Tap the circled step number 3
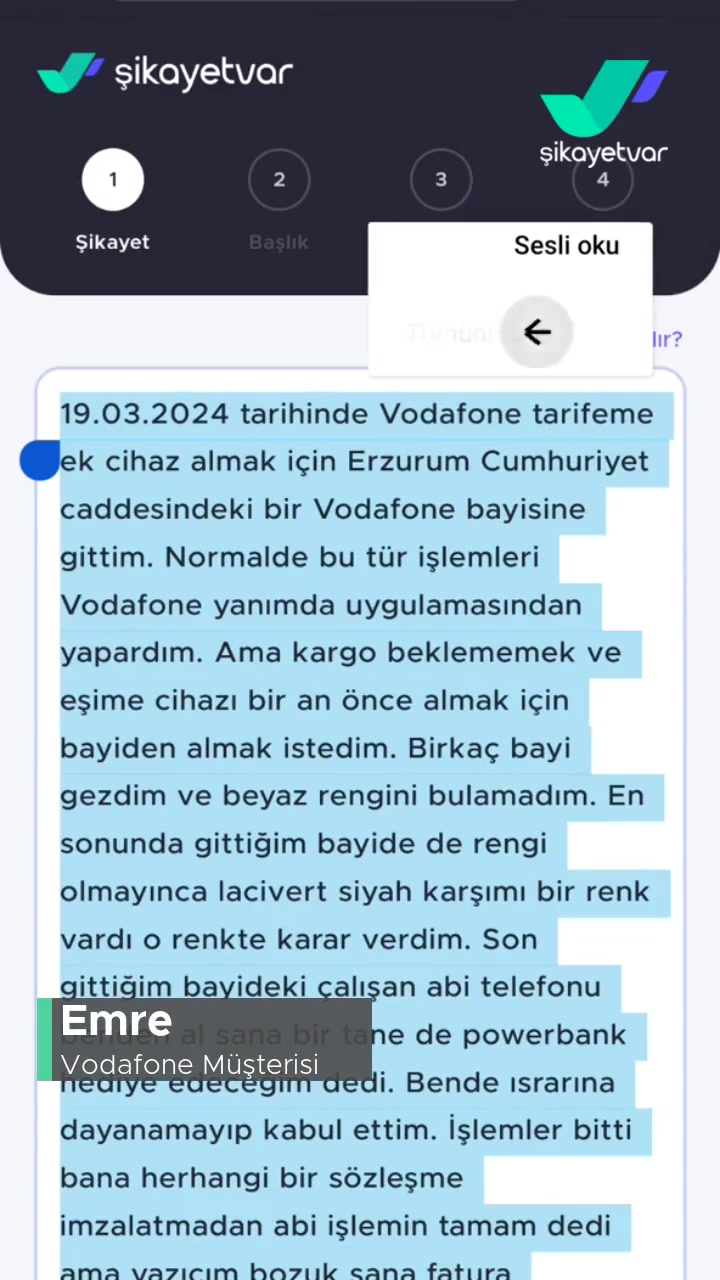Viewport: 720px width, 1280px height. pos(441,179)
